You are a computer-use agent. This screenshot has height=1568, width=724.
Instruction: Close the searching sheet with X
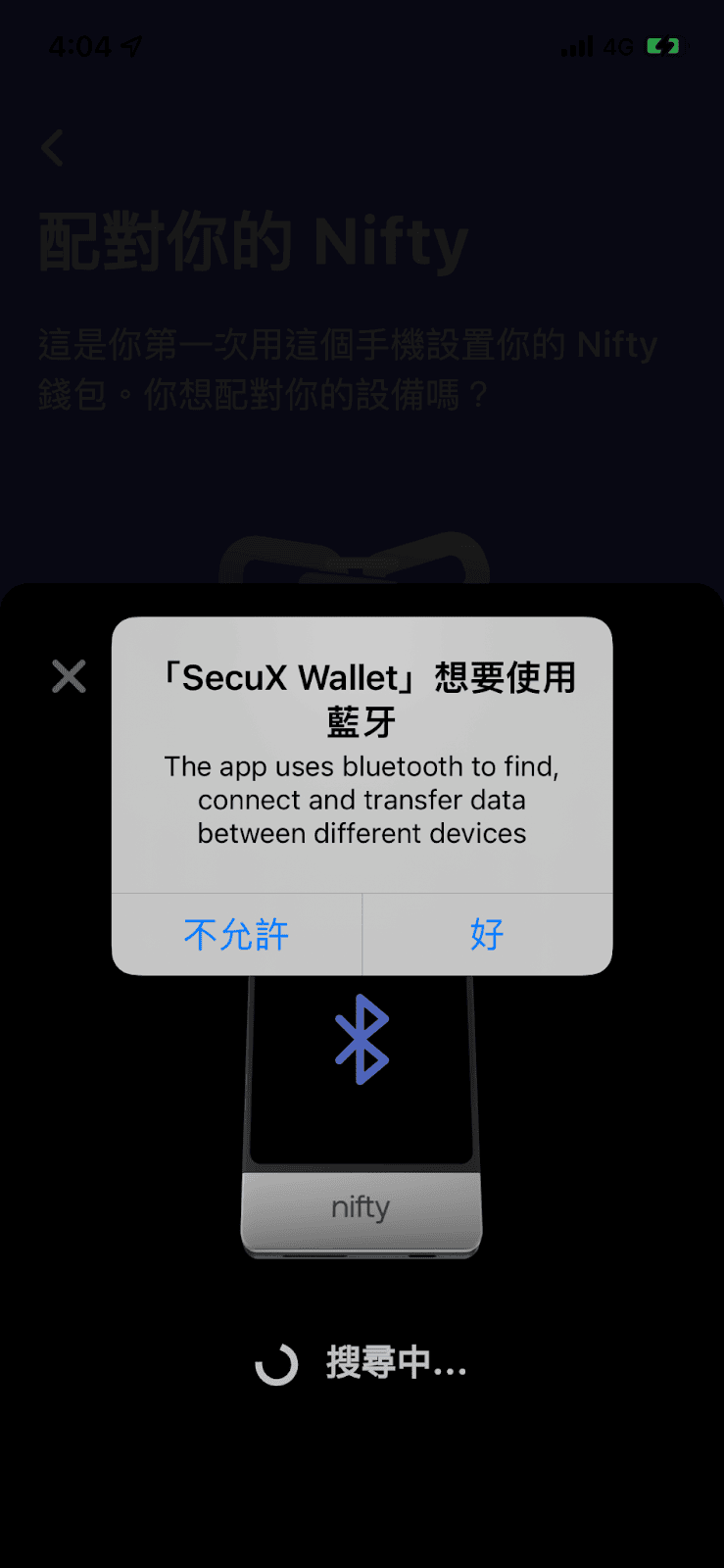[x=69, y=676]
